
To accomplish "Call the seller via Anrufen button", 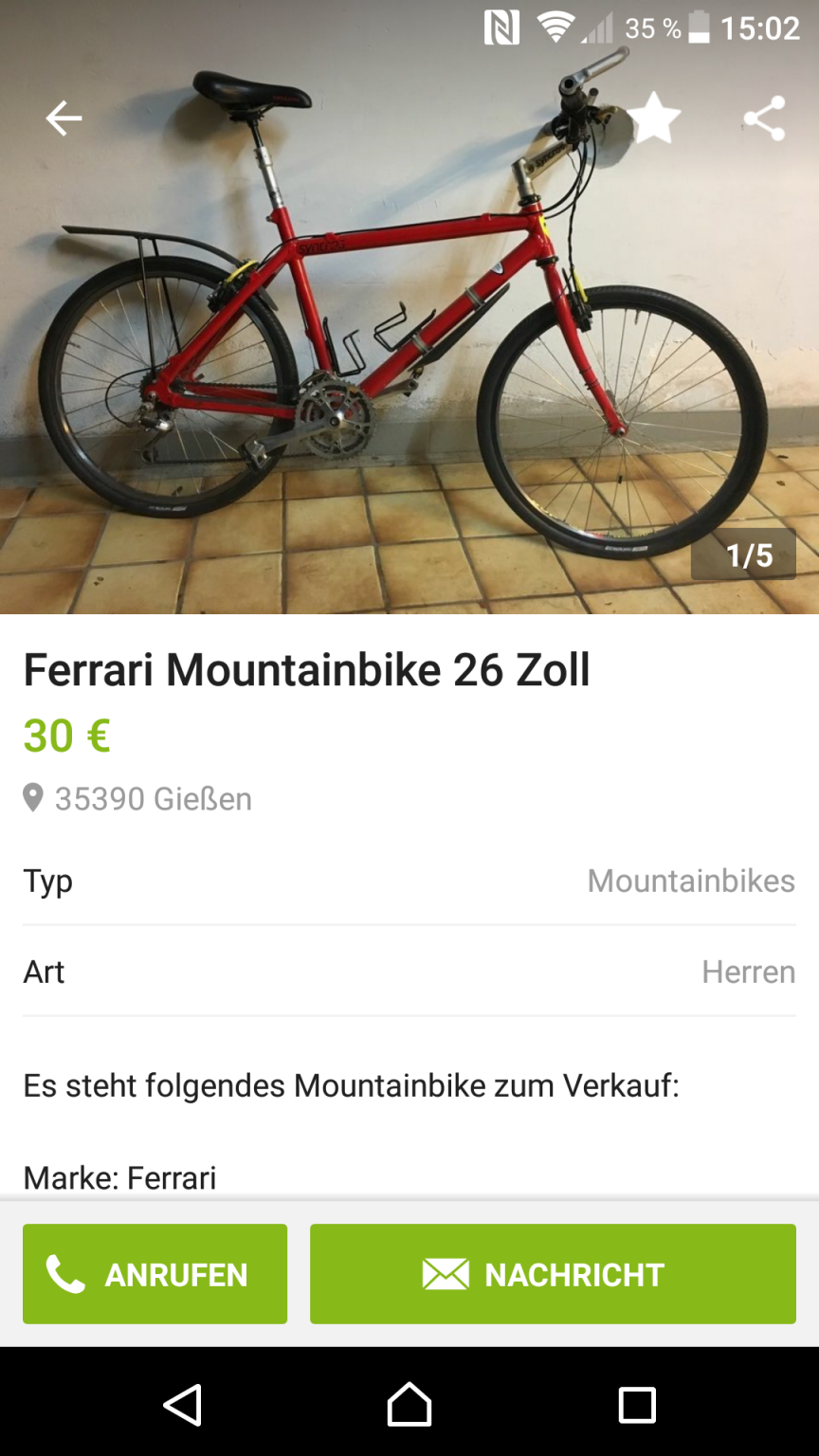I will 155,1273.
